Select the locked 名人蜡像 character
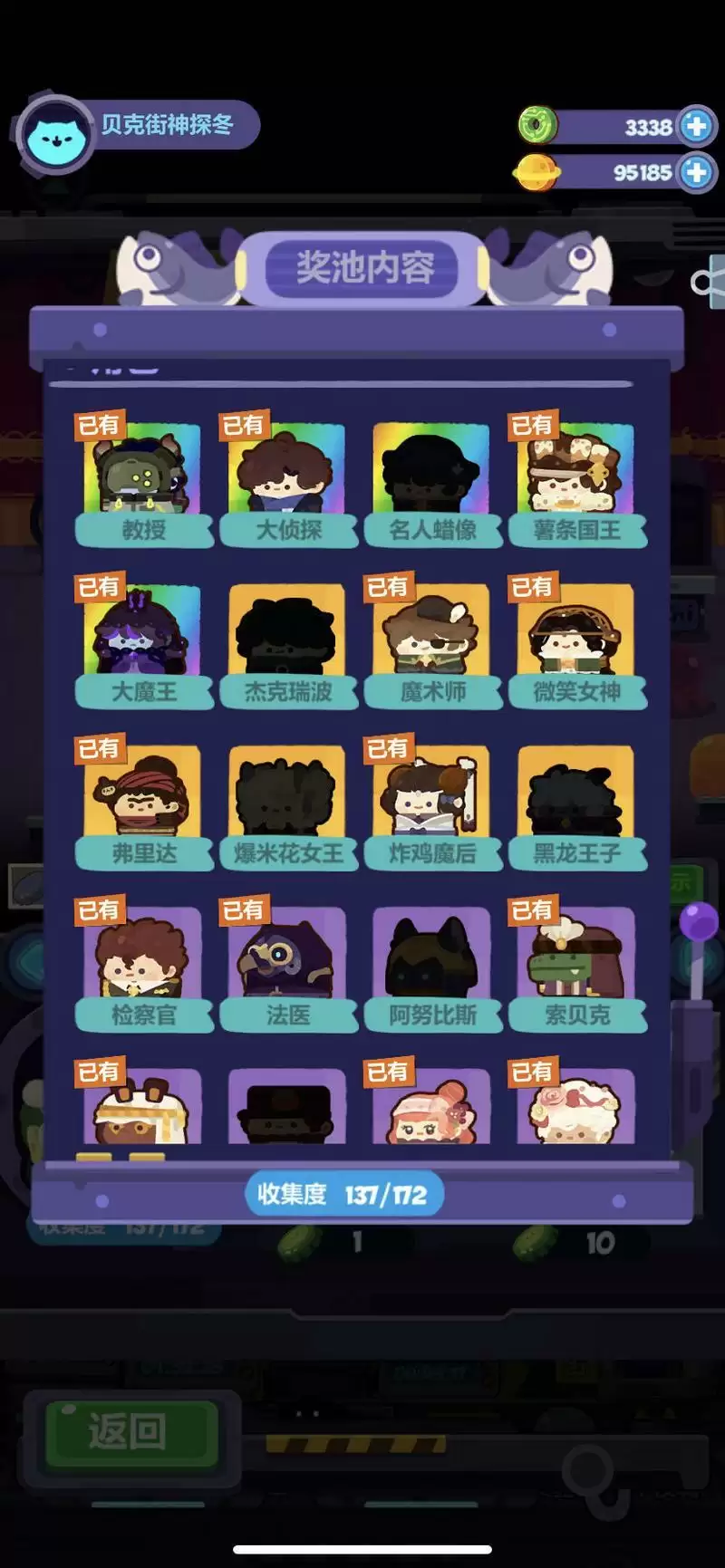The height and width of the screenshot is (1568, 725). click(x=431, y=480)
